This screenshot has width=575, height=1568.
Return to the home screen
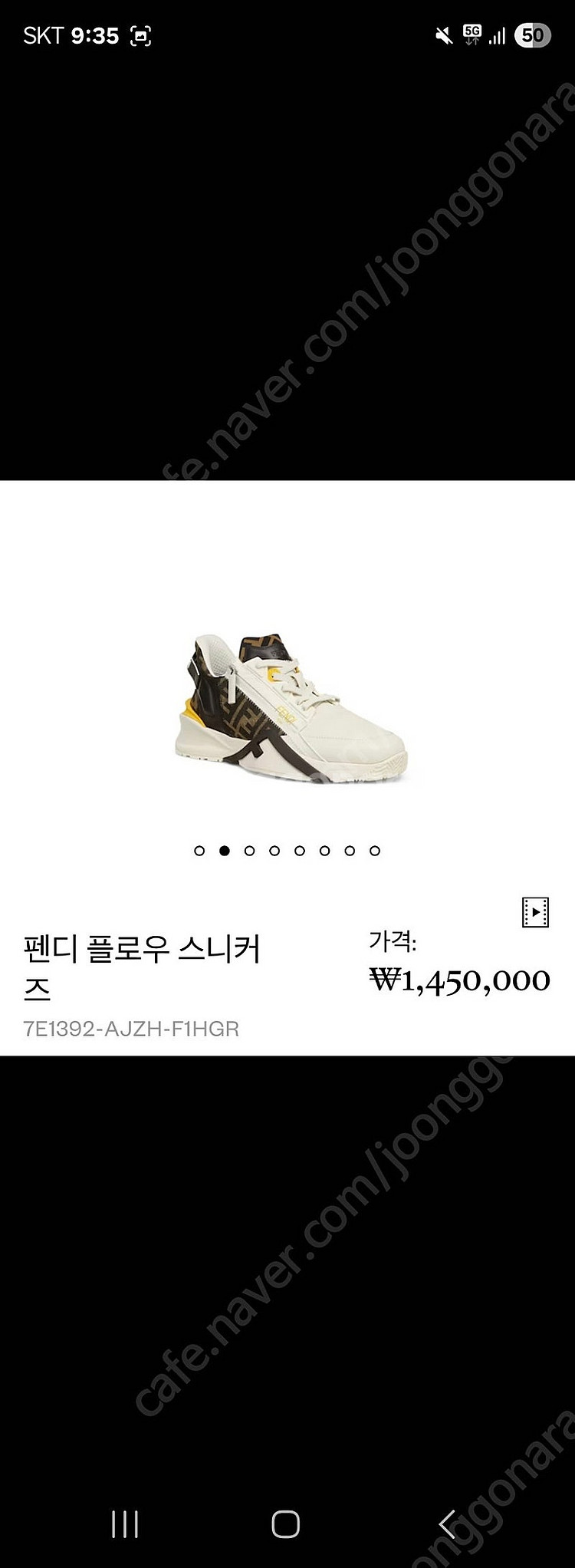285,1524
